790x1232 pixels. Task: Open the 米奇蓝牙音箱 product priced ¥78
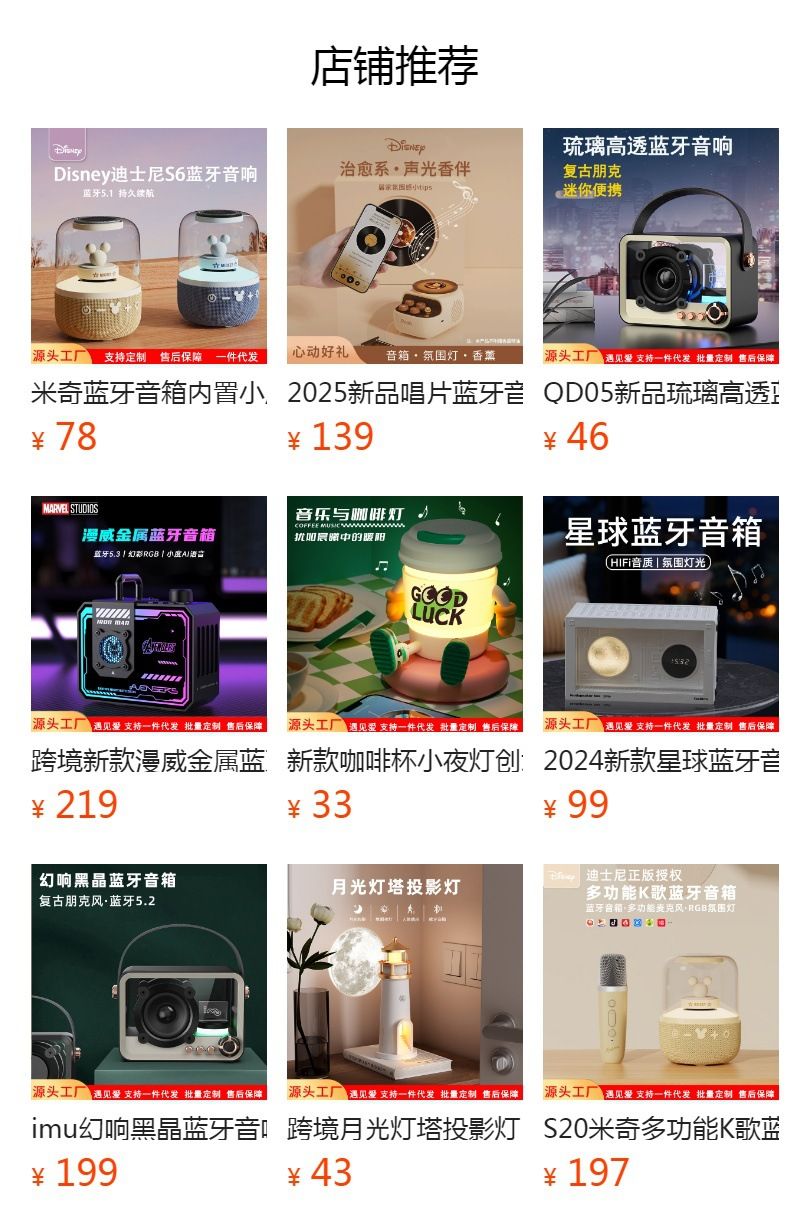point(149,246)
